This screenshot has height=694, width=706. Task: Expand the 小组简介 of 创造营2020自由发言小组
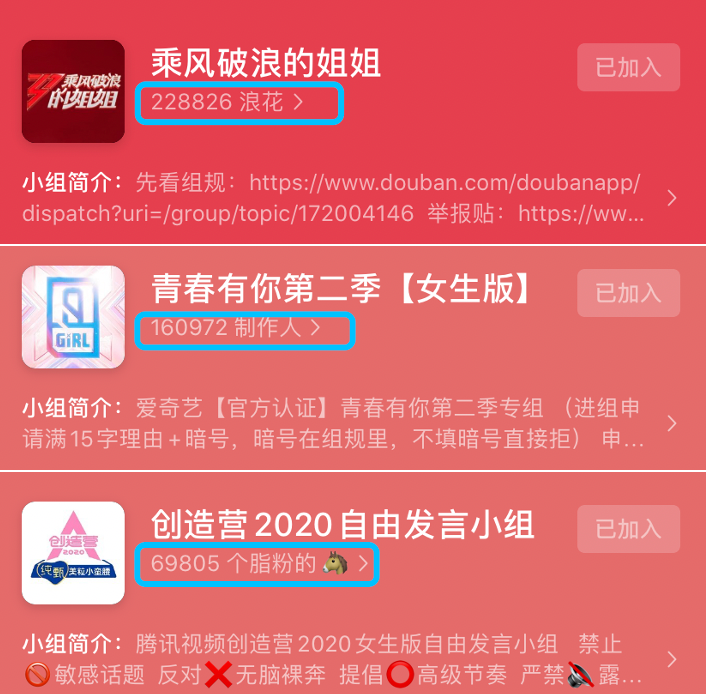point(671,659)
